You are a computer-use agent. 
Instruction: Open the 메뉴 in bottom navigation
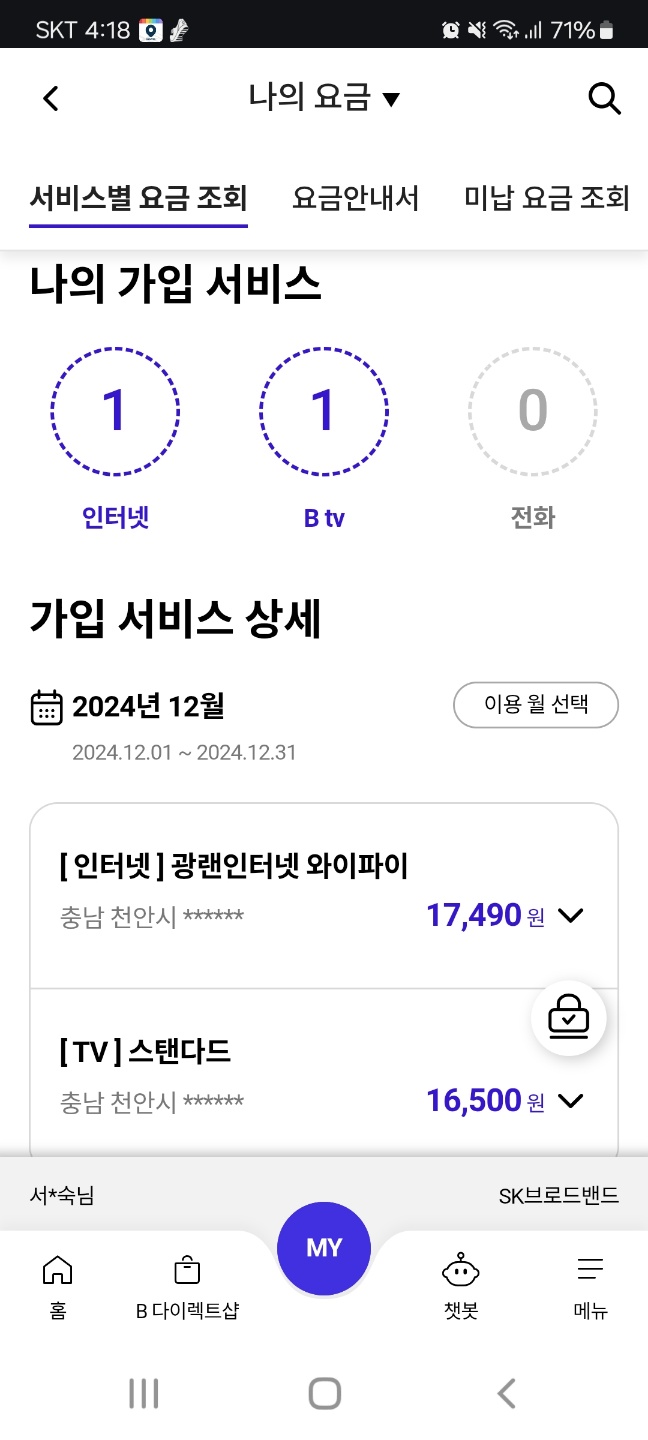591,1287
